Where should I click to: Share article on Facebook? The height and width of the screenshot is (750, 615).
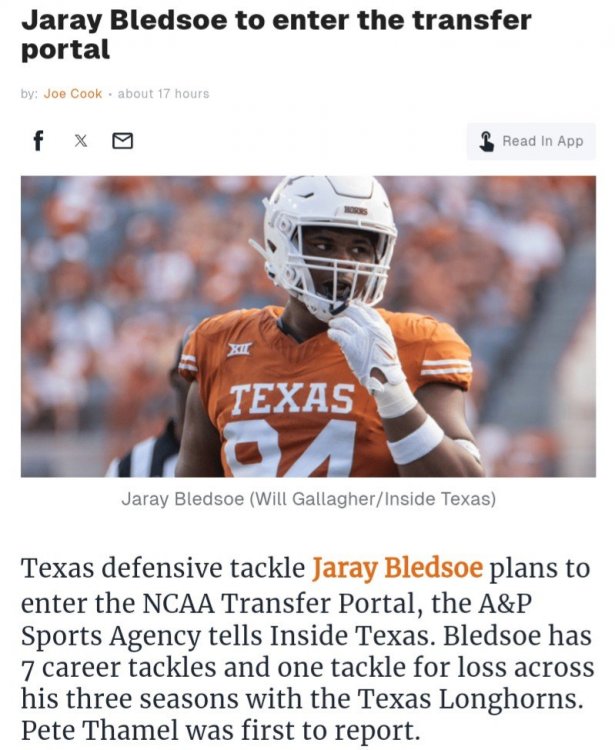(x=38, y=141)
